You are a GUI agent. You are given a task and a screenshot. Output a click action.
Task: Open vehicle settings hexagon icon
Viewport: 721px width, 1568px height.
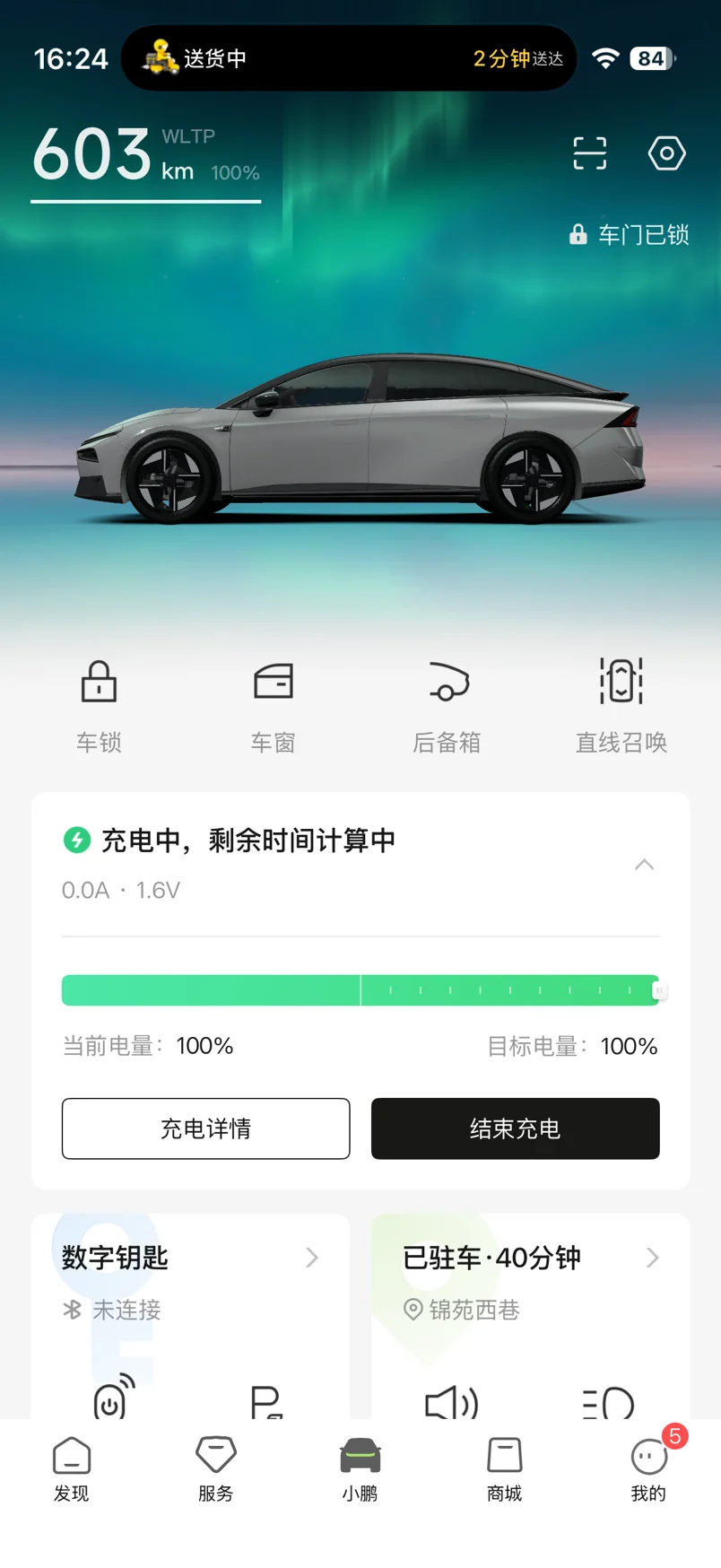666,153
